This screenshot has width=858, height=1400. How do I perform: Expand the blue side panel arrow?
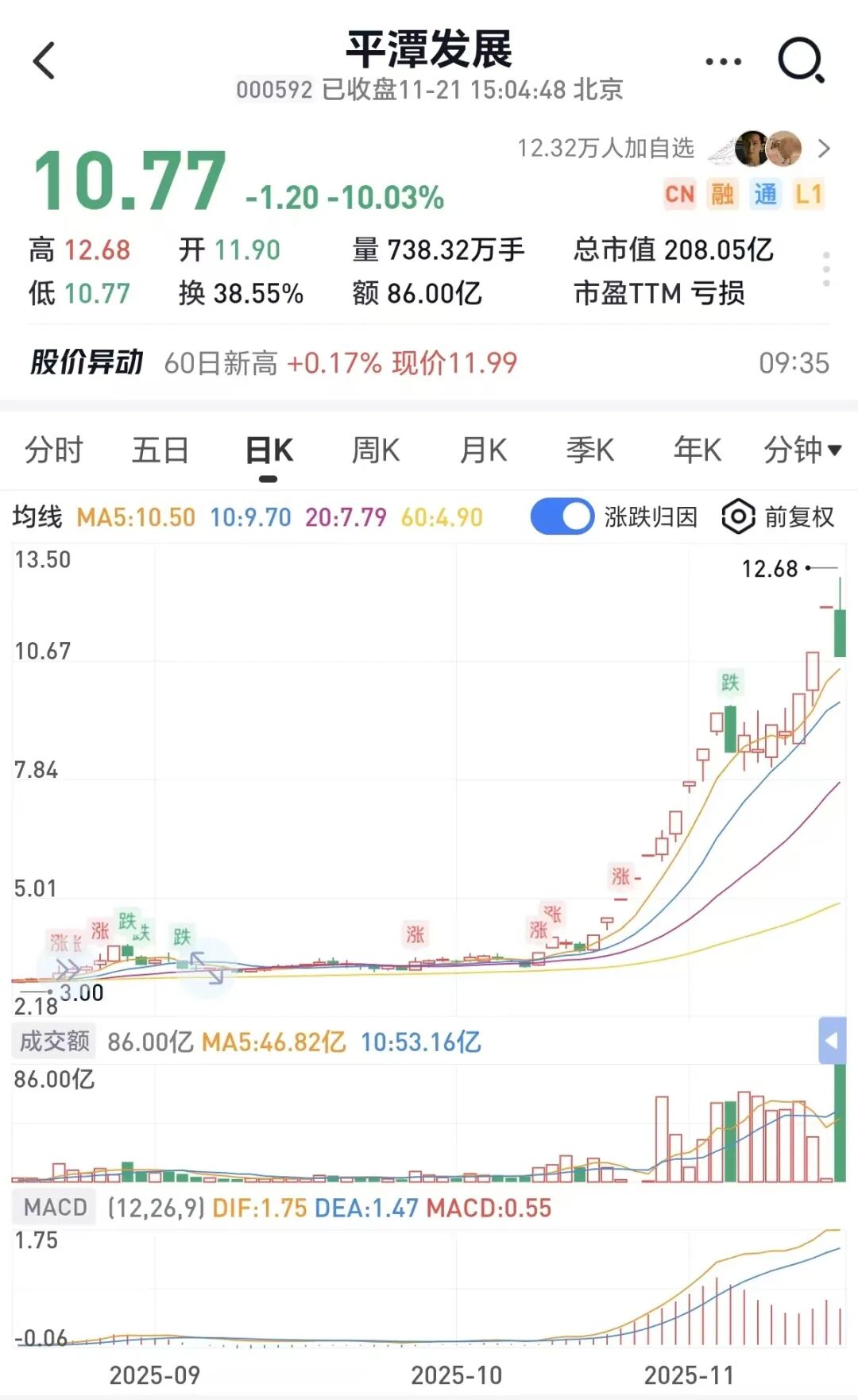[x=832, y=1040]
